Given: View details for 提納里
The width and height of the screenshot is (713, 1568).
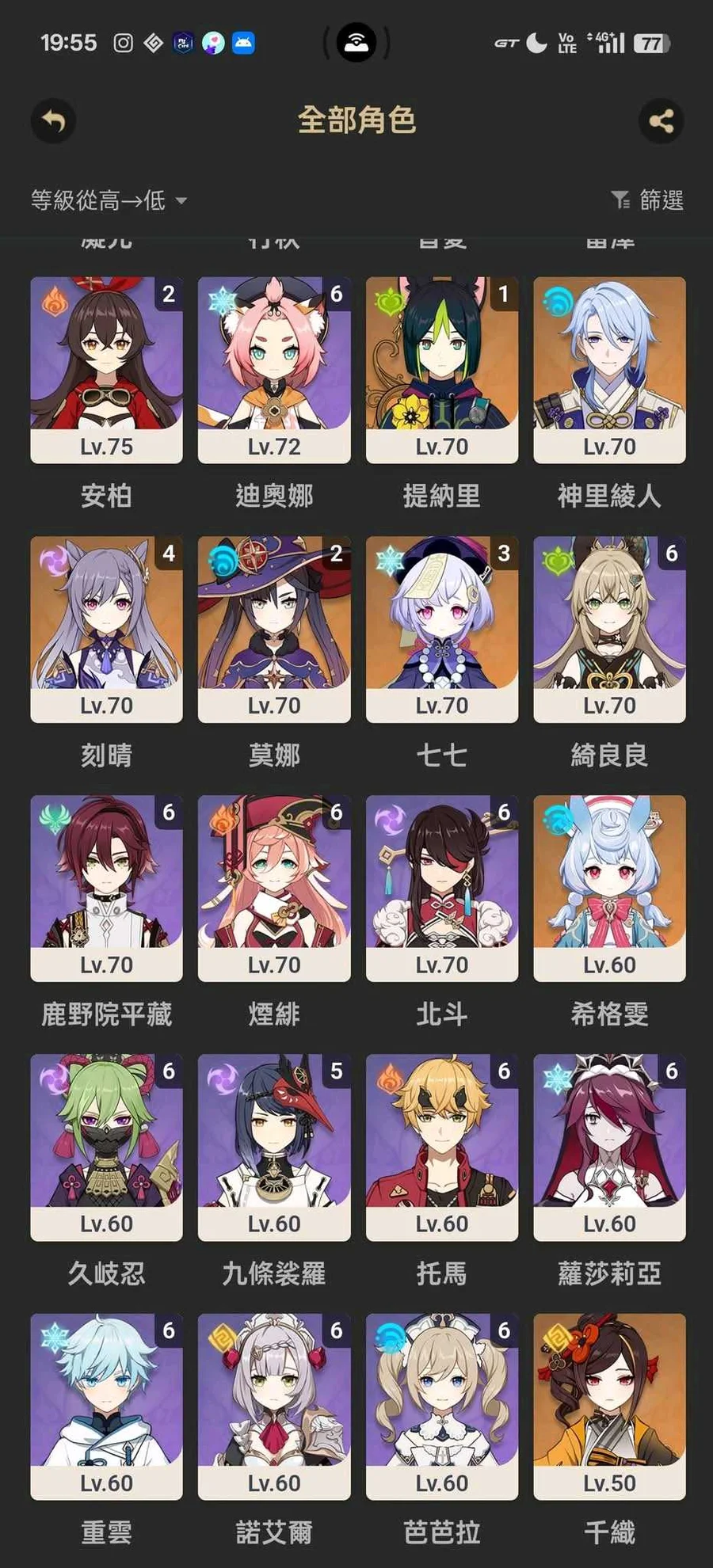Looking at the screenshot, I should pos(442,370).
